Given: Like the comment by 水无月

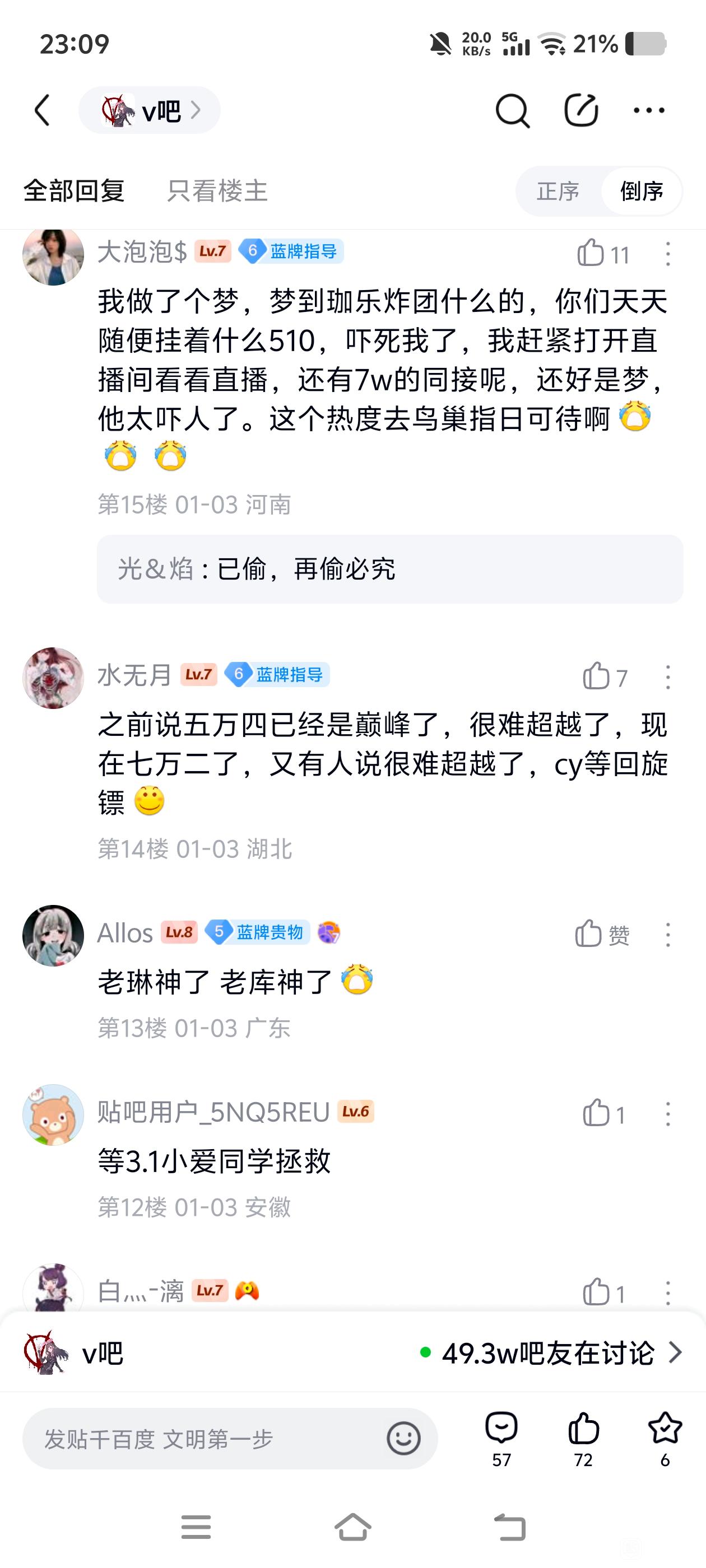Looking at the screenshot, I should [596, 677].
